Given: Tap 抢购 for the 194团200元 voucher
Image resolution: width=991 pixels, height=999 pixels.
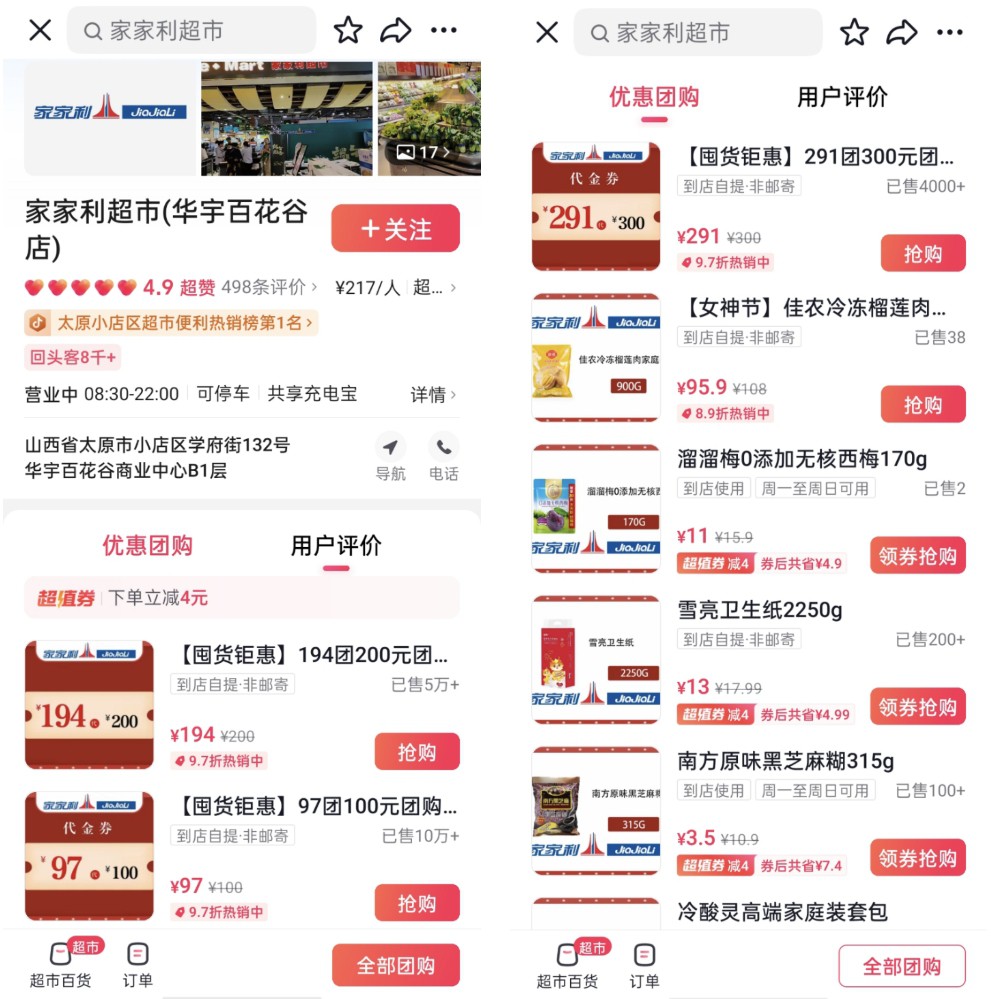Looking at the screenshot, I should (x=417, y=752).
